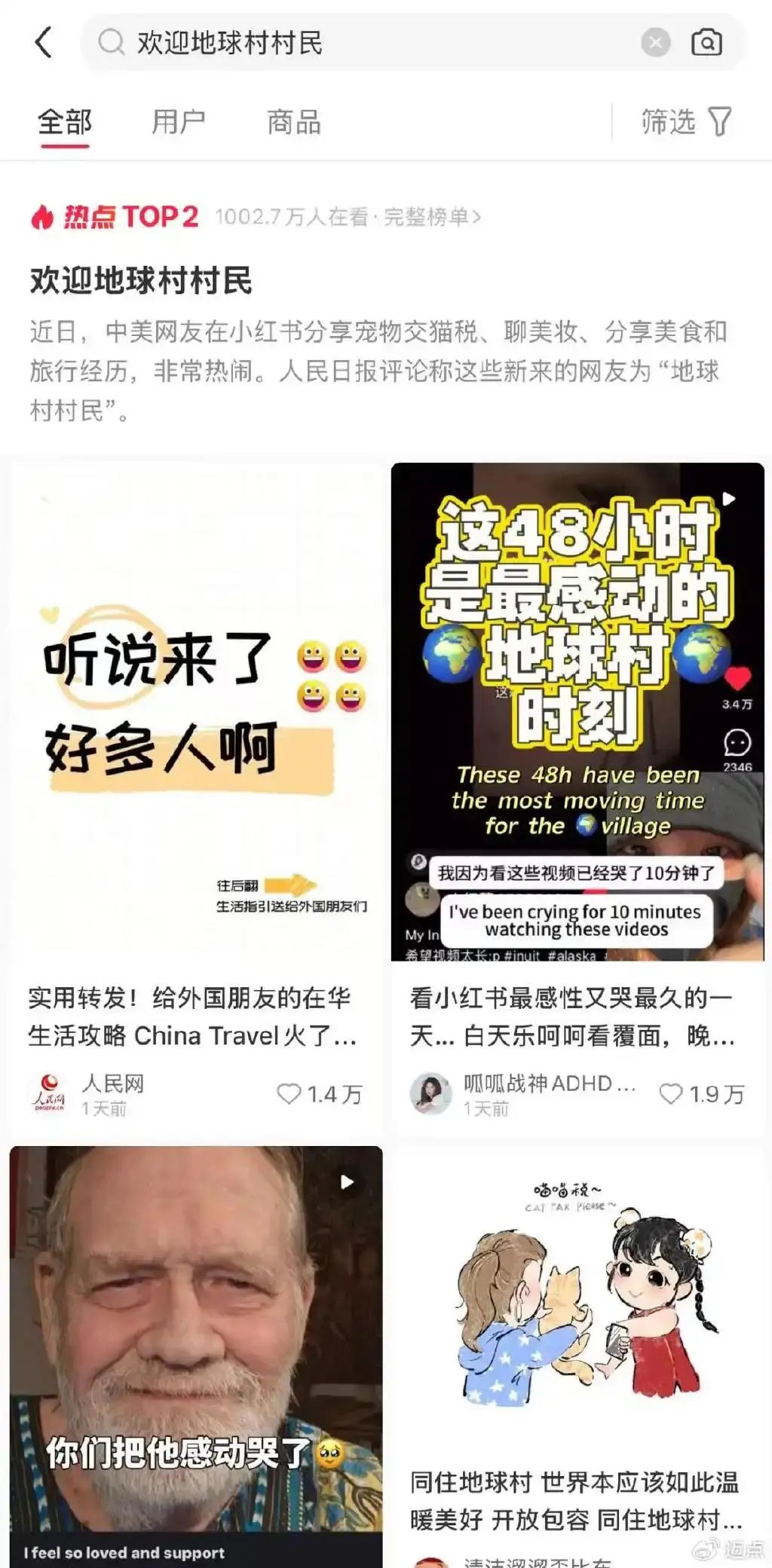Open 人民网's profile avatar

49,1093
